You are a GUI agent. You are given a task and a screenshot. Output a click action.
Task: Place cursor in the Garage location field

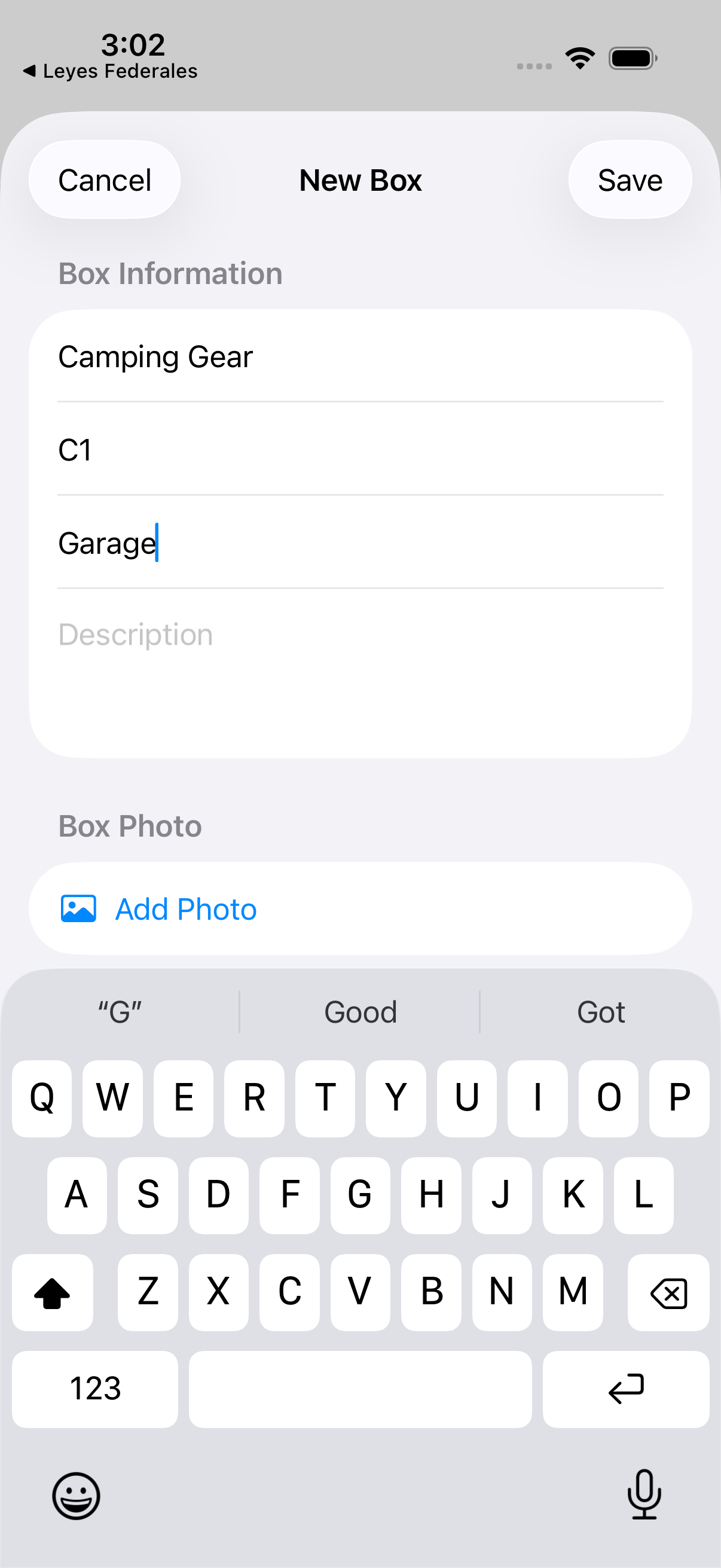pyautogui.click(x=360, y=544)
